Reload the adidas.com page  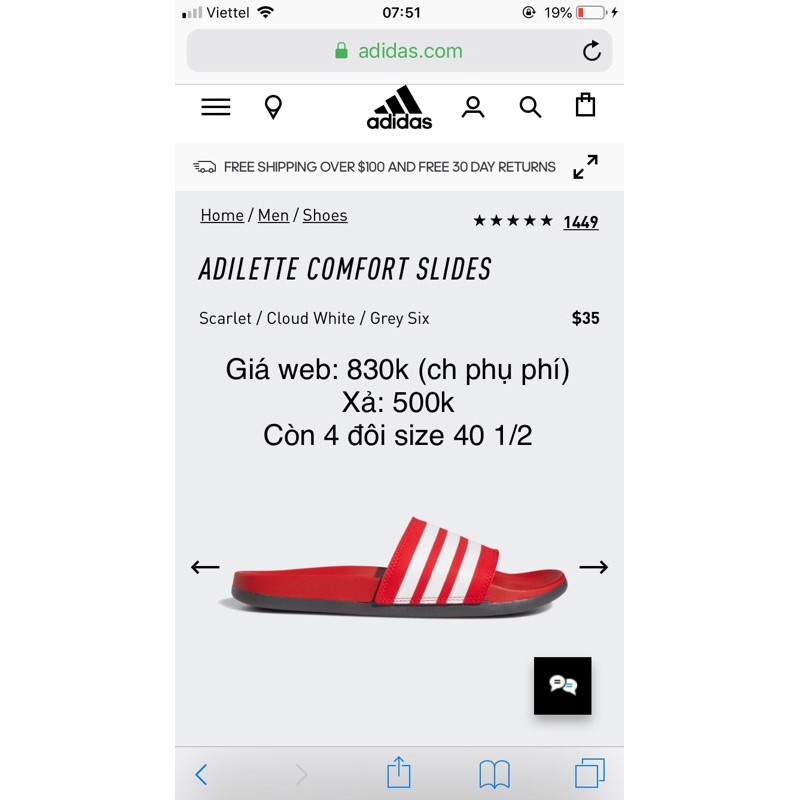click(592, 51)
